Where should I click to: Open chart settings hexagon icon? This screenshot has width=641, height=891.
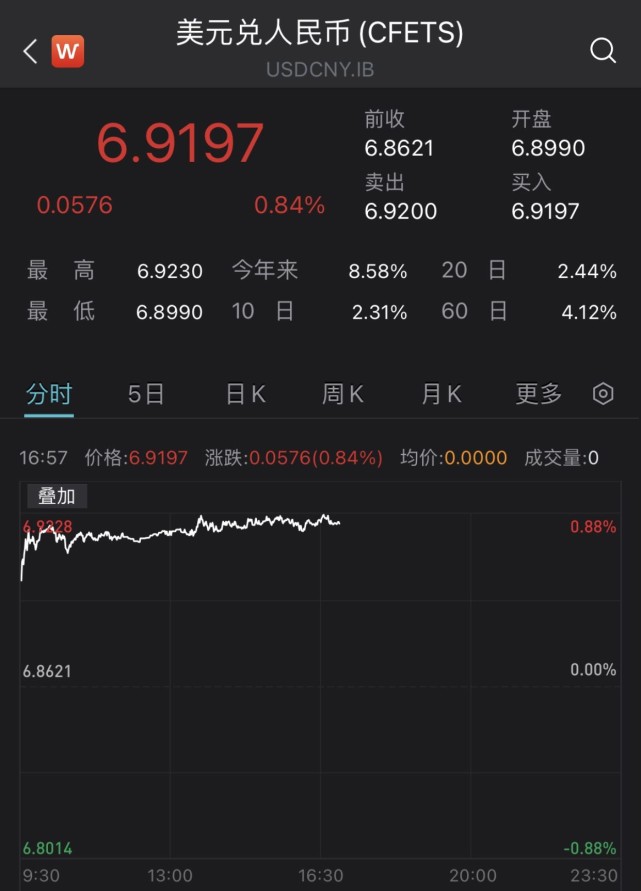coord(603,394)
